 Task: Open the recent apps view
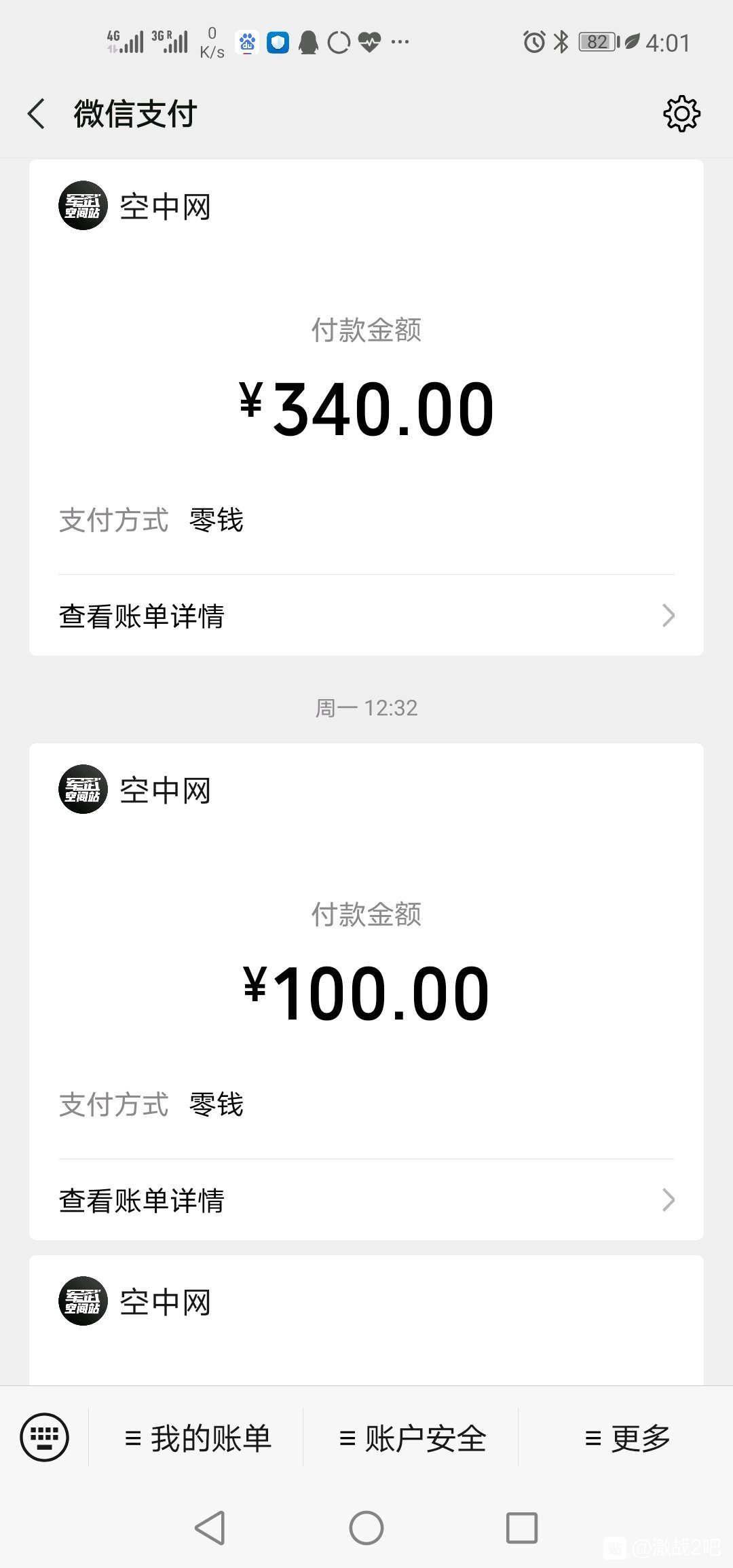[x=522, y=1528]
